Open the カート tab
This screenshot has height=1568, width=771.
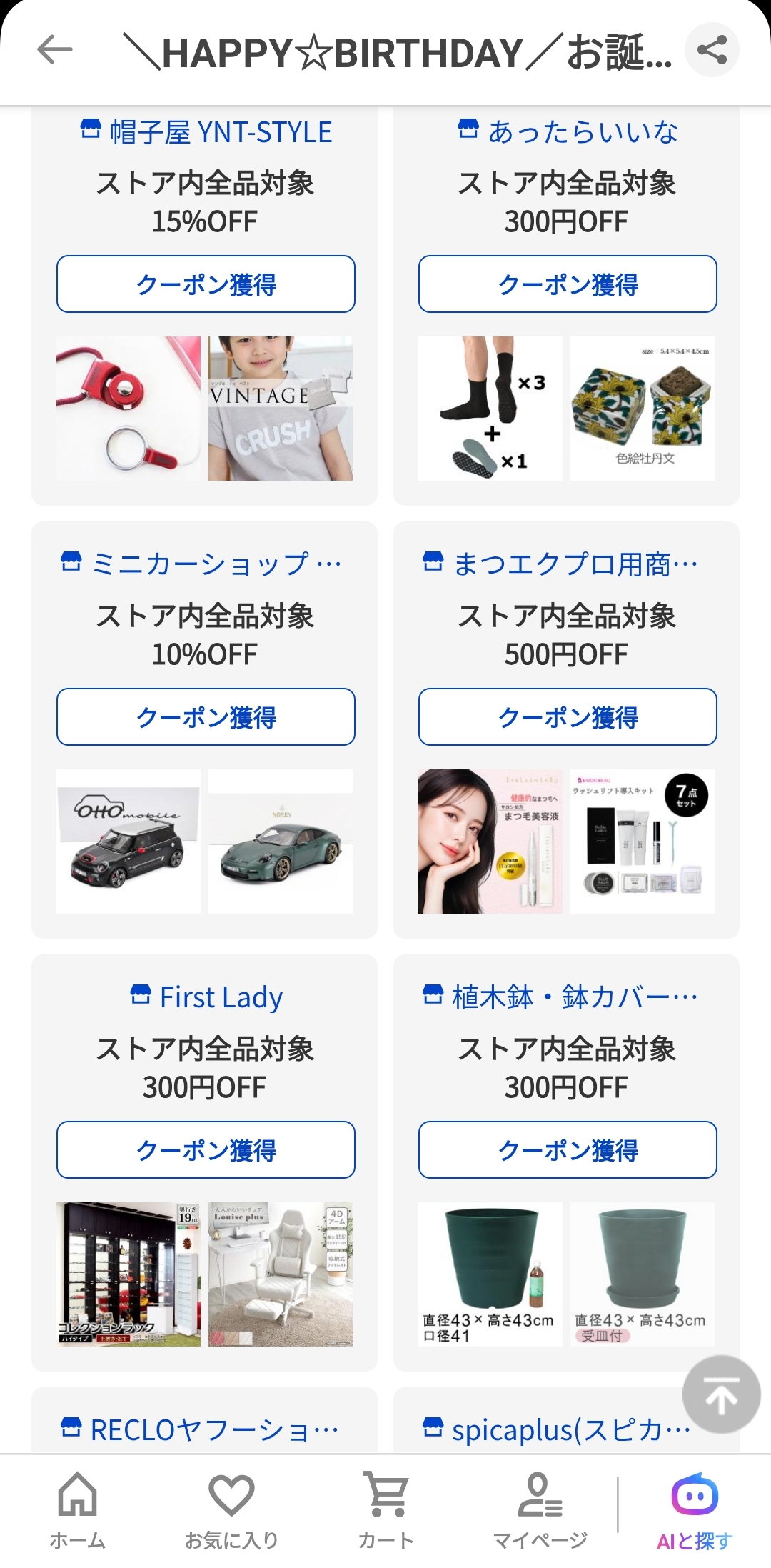(386, 1510)
